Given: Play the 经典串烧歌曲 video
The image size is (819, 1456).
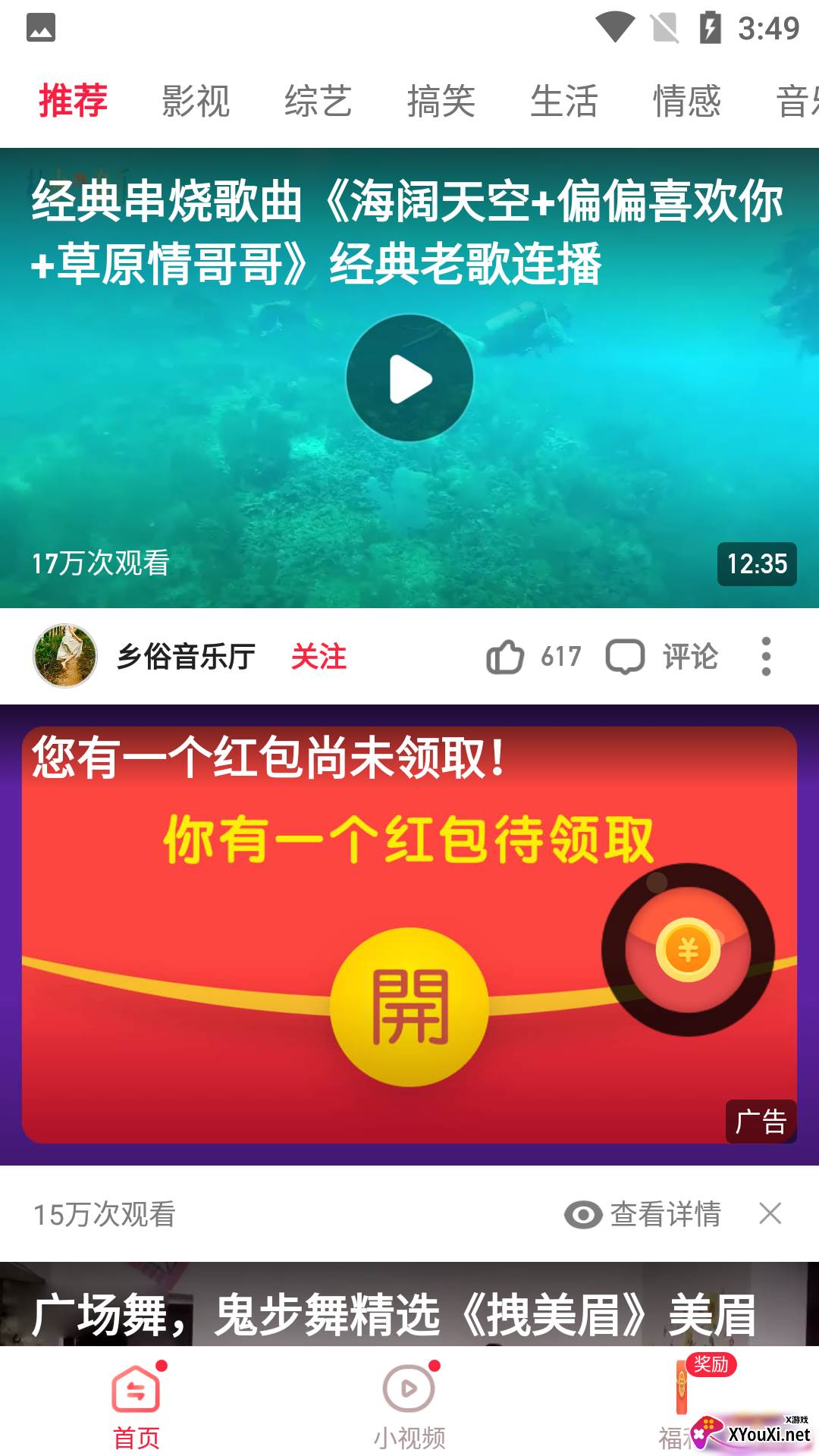Looking at the screenshot, I should (x=409, y=378).
